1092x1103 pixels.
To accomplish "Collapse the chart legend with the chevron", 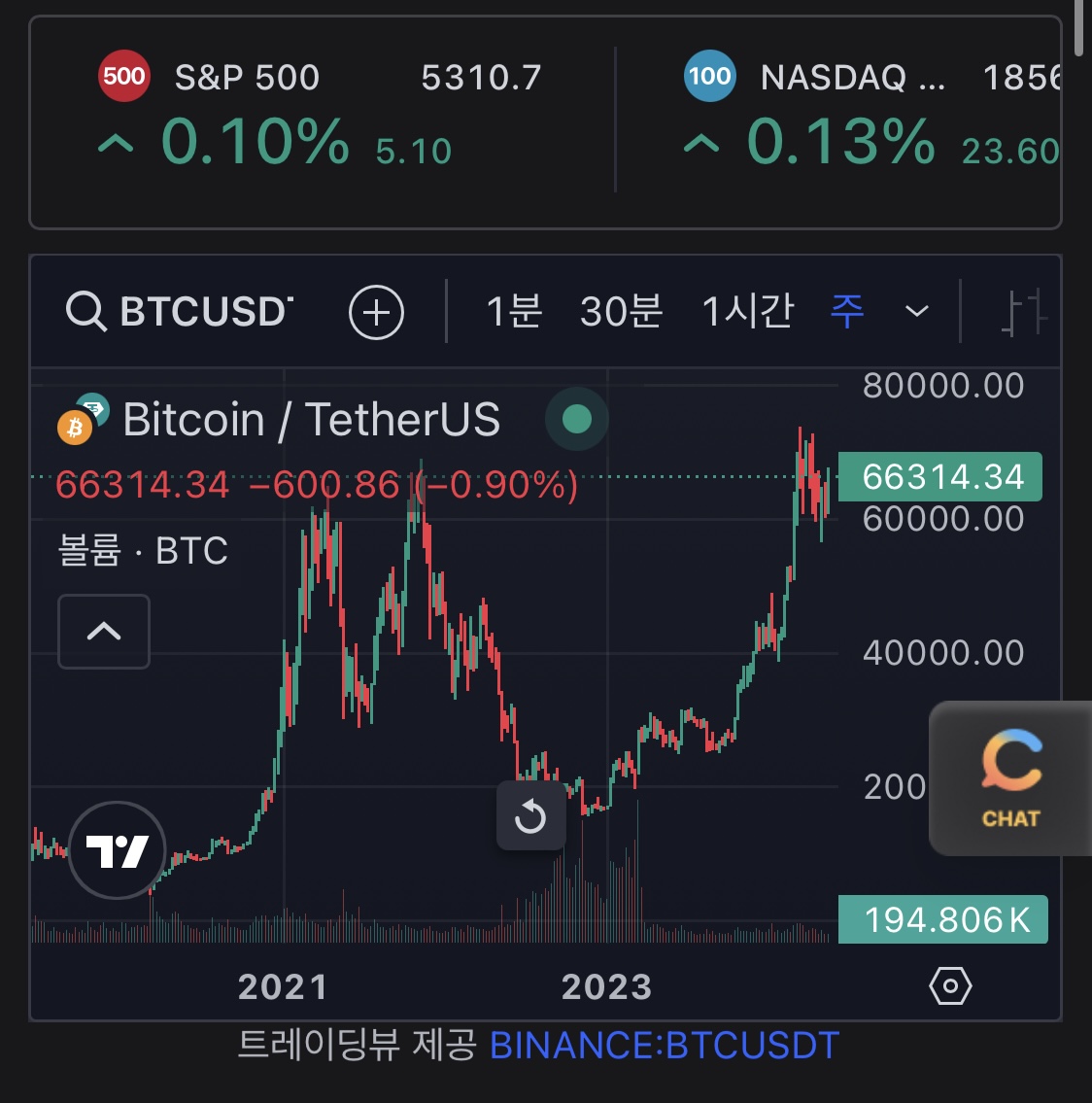I will tap(104, 632).
